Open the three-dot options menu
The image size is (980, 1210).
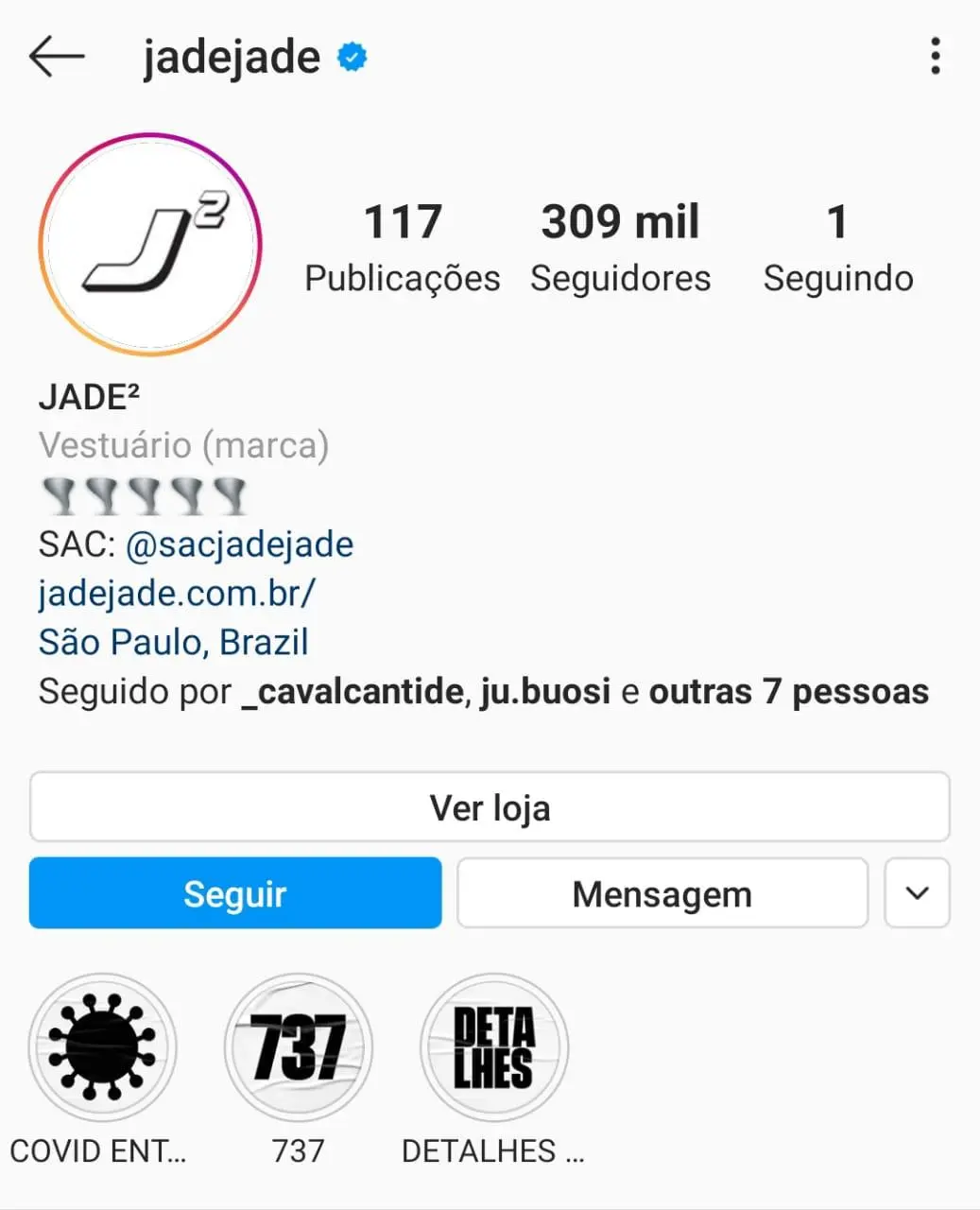tap(936, 57)
